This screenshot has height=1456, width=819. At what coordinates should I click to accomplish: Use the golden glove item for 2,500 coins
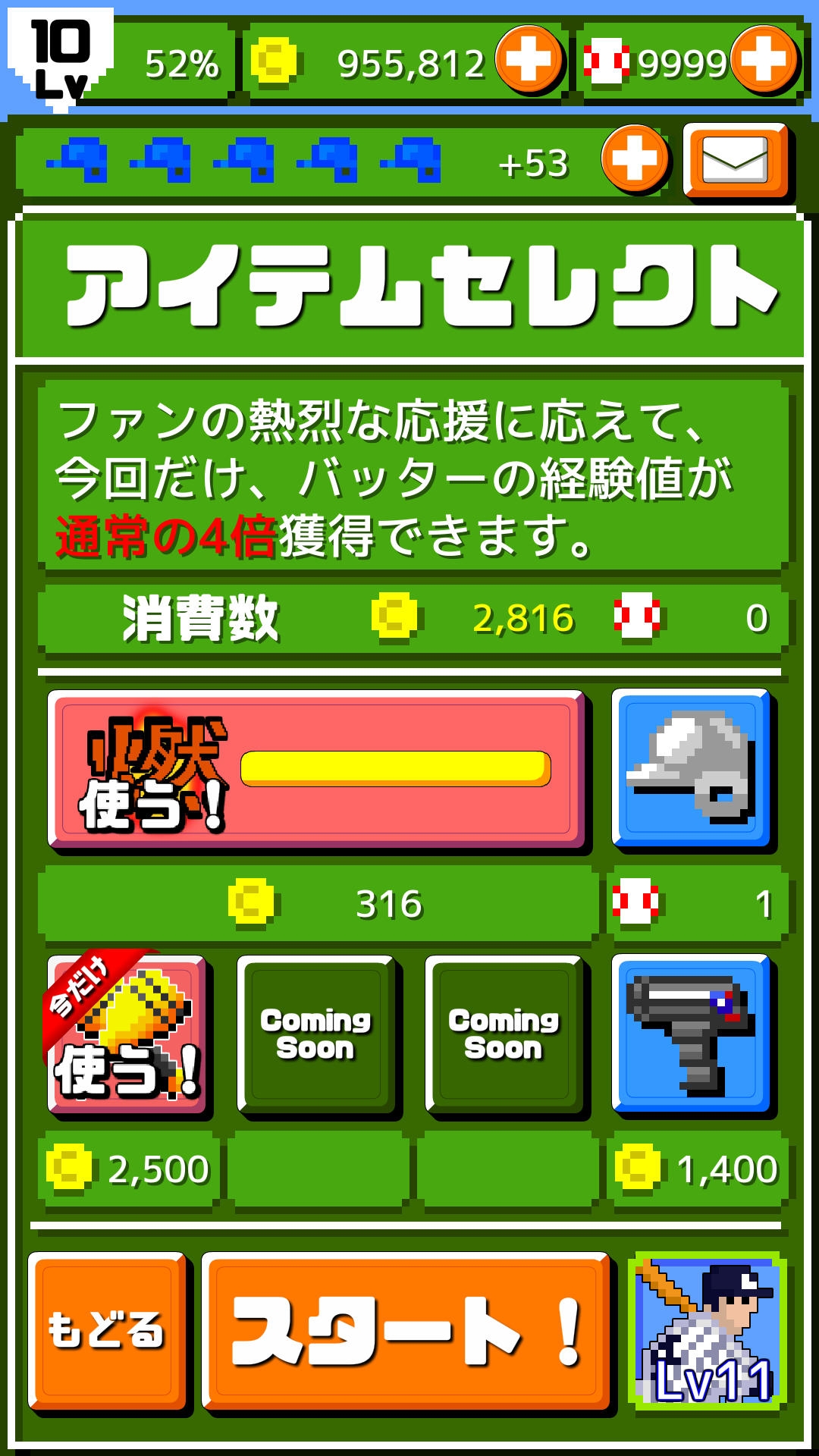pyautogui.click(x=127, y=1034)
